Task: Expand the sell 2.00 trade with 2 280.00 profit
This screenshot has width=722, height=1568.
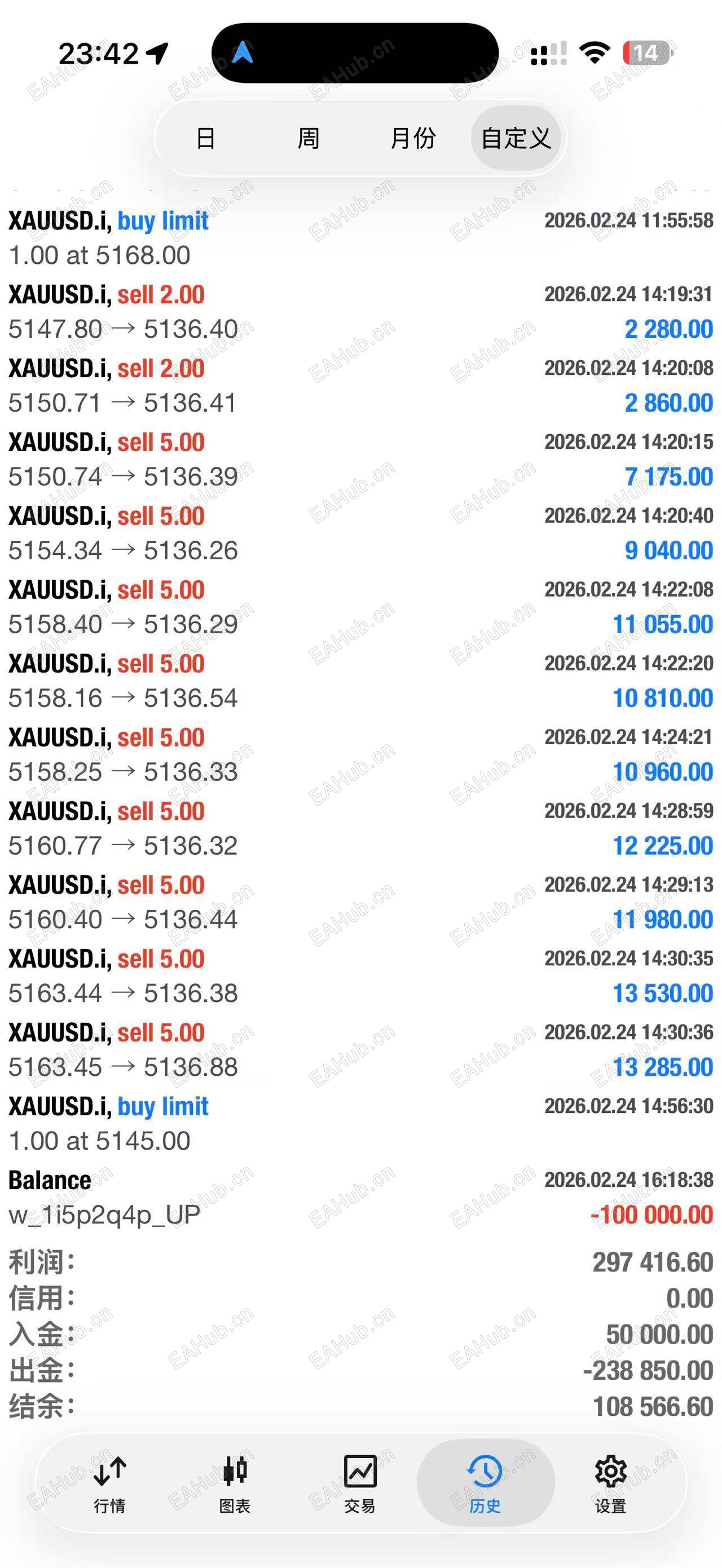Action: pyautogui.click(x=360, y=312)
